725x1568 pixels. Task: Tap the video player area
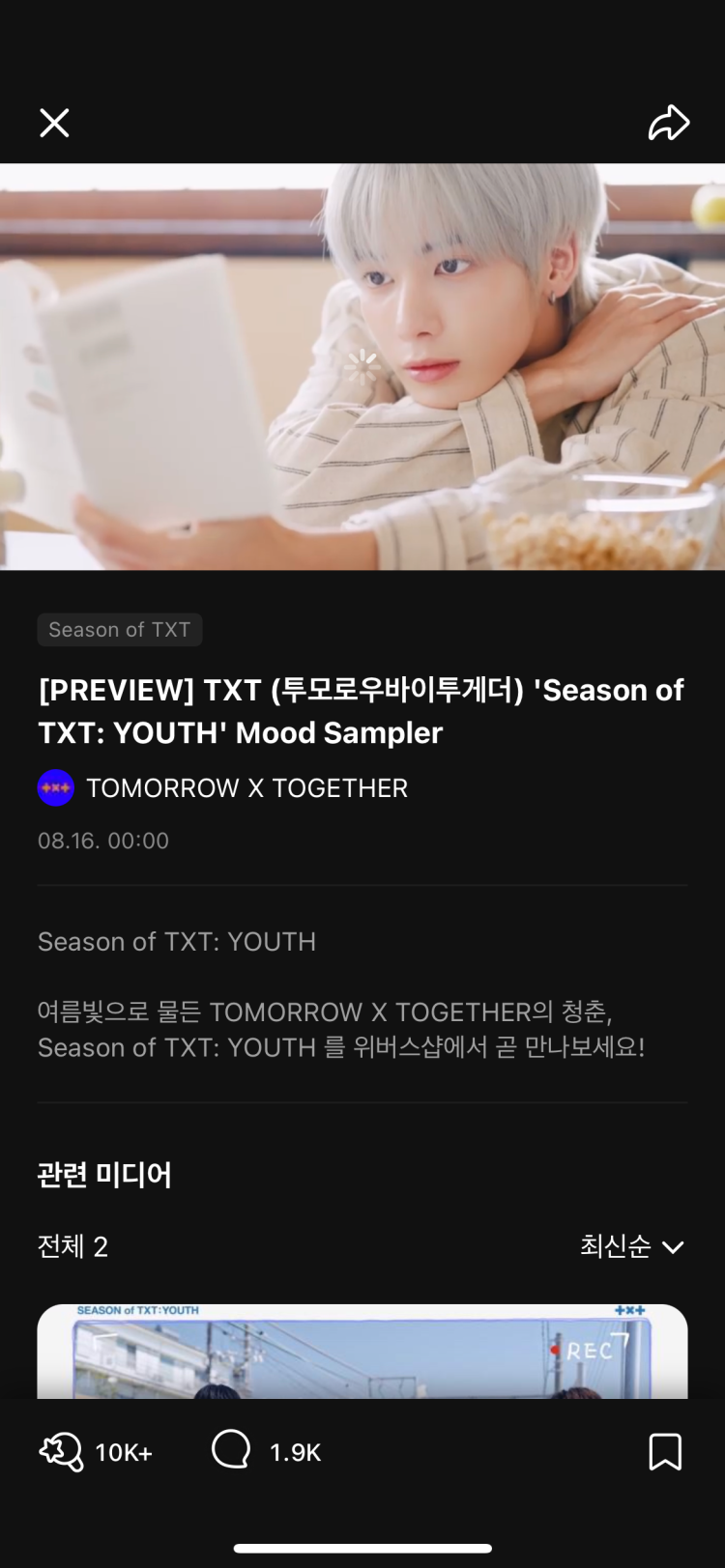point(362,366)
